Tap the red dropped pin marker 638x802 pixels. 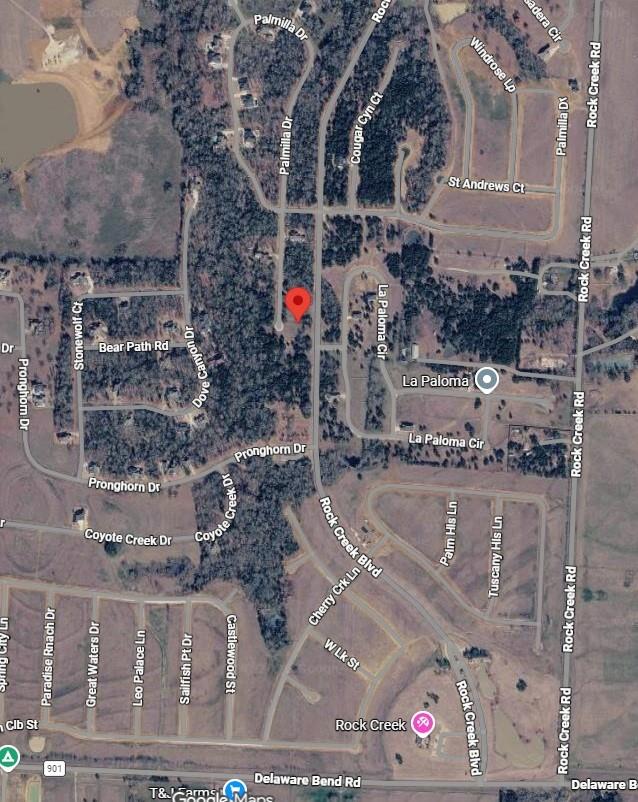[298, 303]
